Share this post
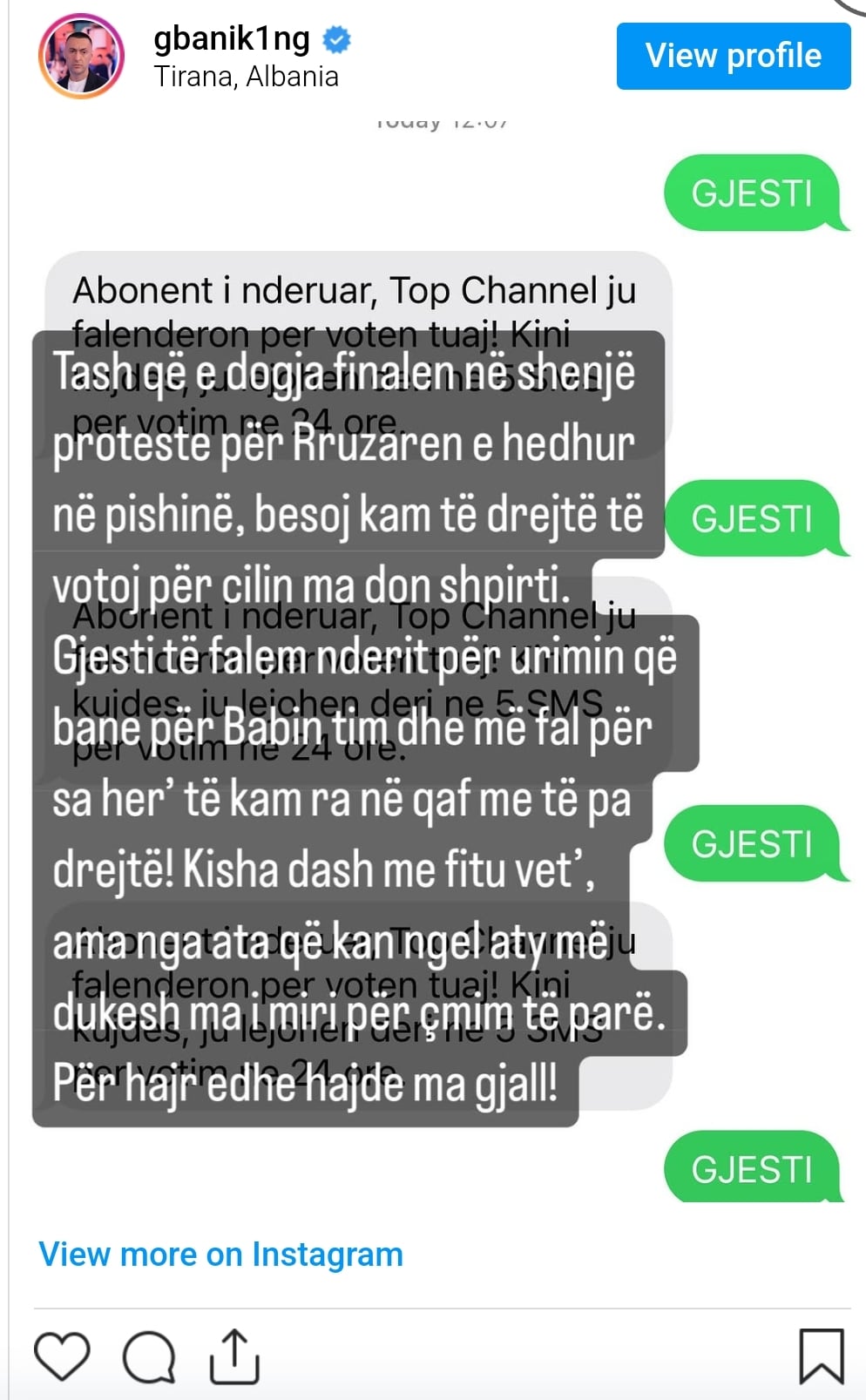 (x=234, y=1356)
